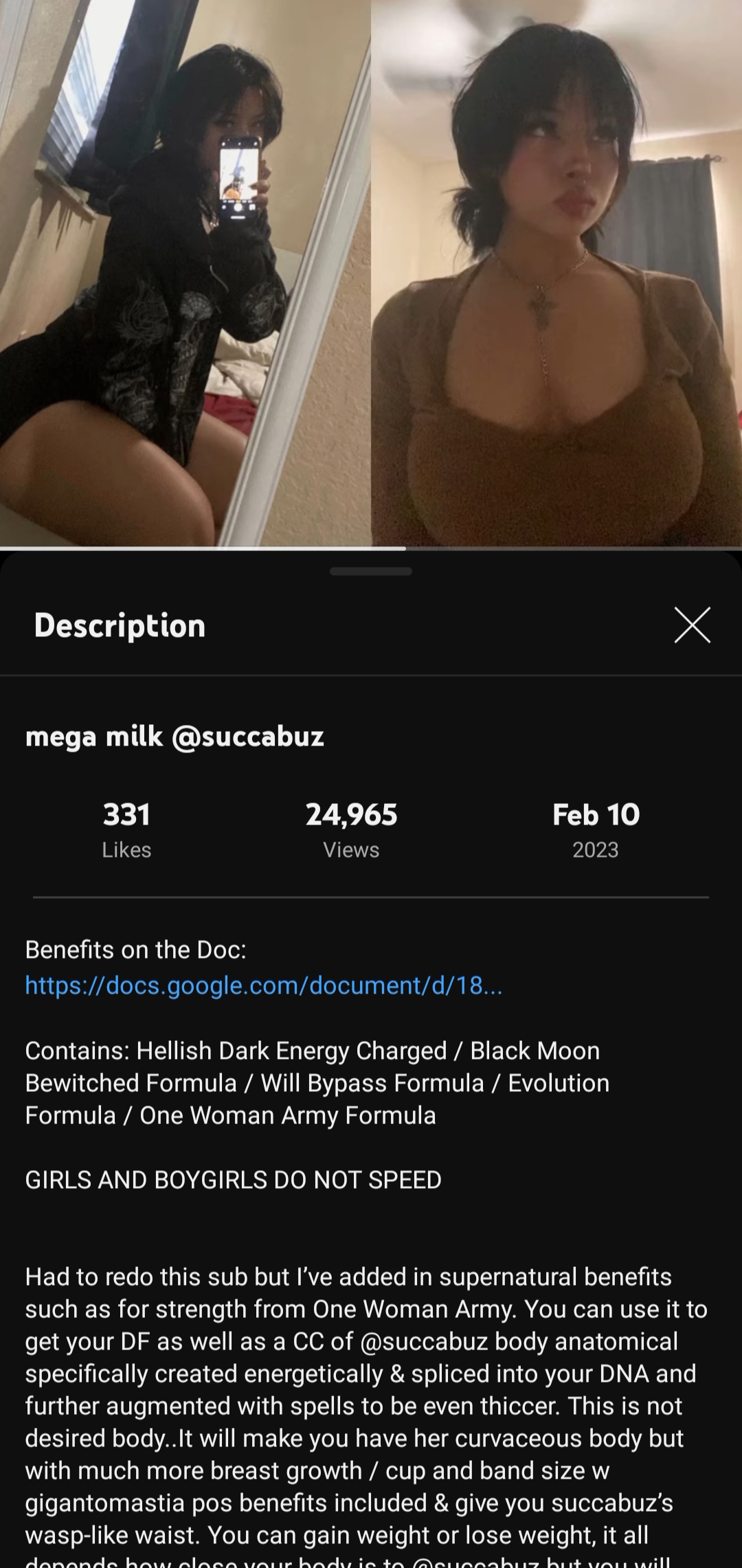Tap the video player area
The image size is (742, 1568).
tap(371, 273)
